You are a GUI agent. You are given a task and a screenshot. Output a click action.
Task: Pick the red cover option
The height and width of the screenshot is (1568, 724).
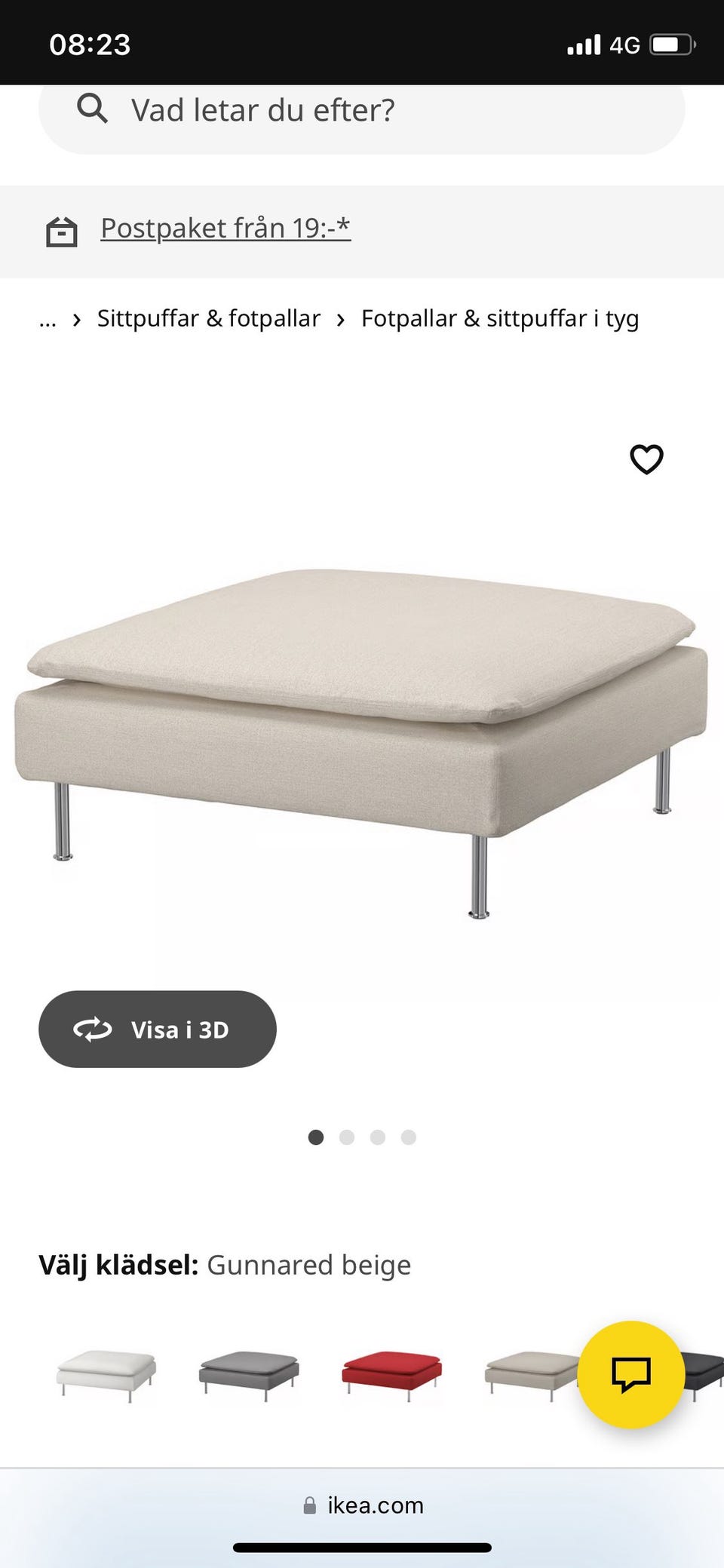point(391,1374)
